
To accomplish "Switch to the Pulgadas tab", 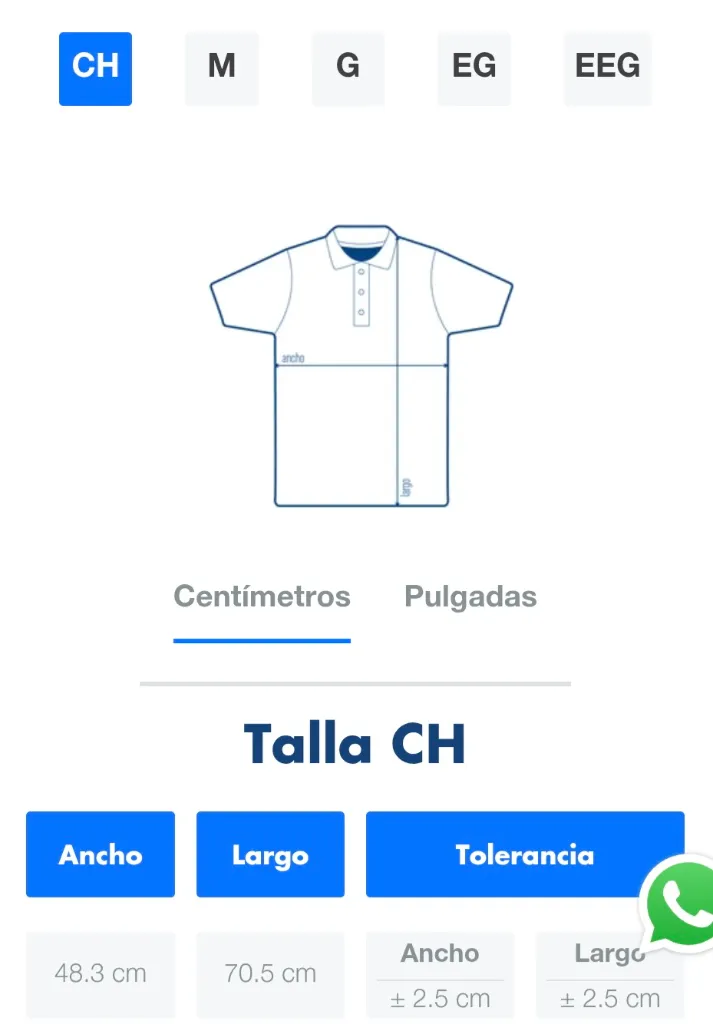I will pos(470,598).
